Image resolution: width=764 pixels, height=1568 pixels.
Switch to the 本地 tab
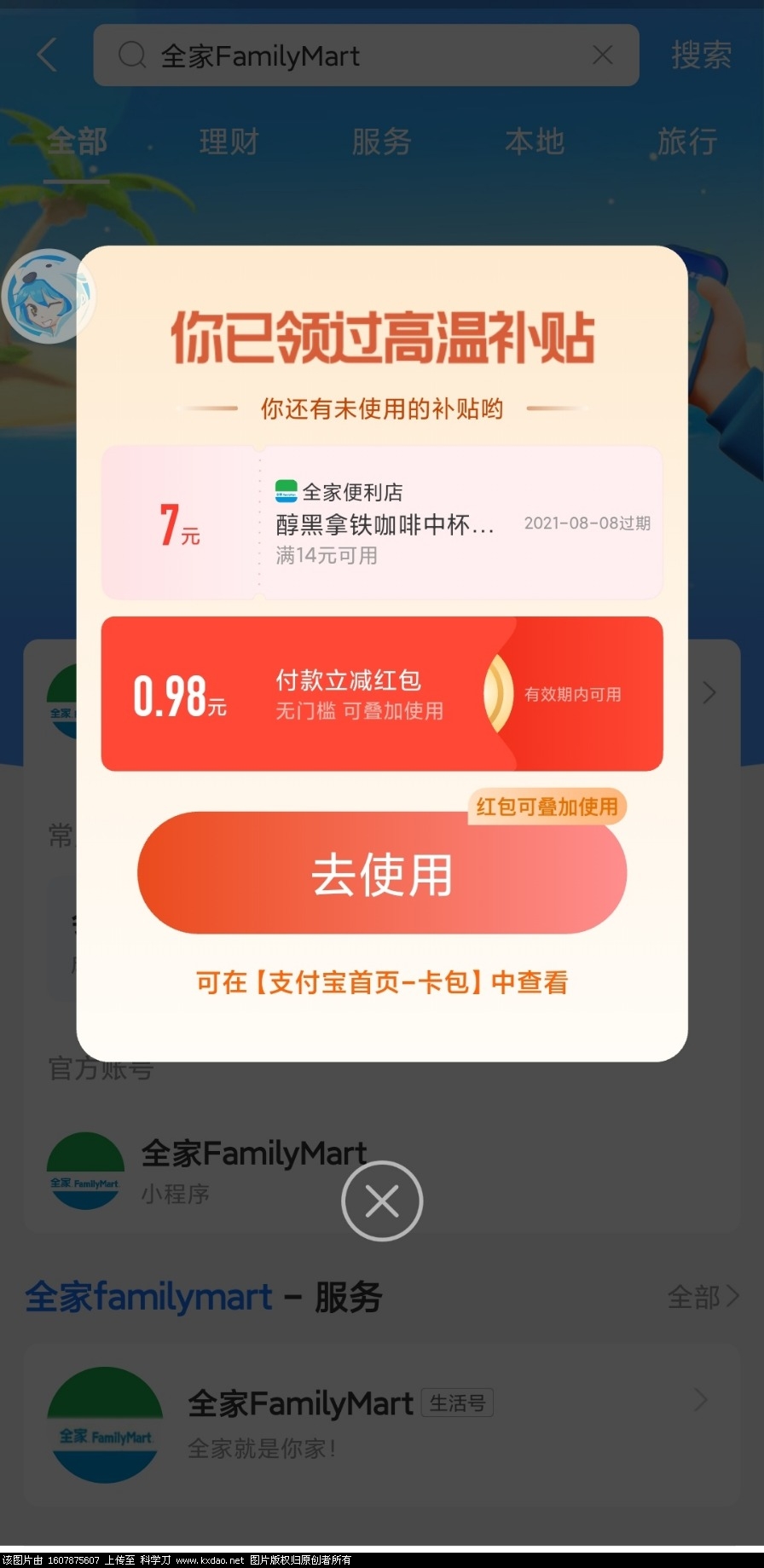pyautogui.click(x=535, y=142)
